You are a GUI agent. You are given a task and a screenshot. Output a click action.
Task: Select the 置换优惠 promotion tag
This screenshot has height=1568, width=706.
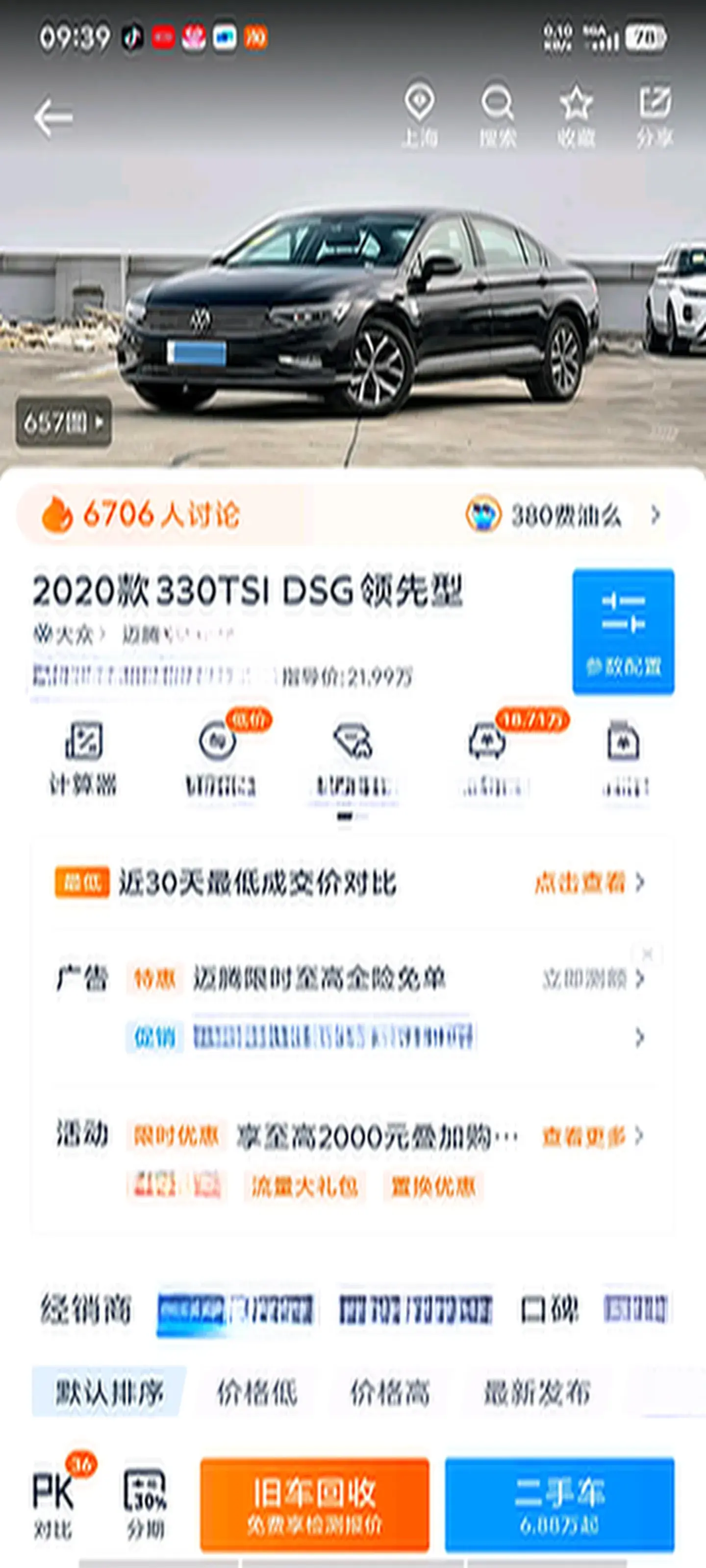coord(433,1186)
